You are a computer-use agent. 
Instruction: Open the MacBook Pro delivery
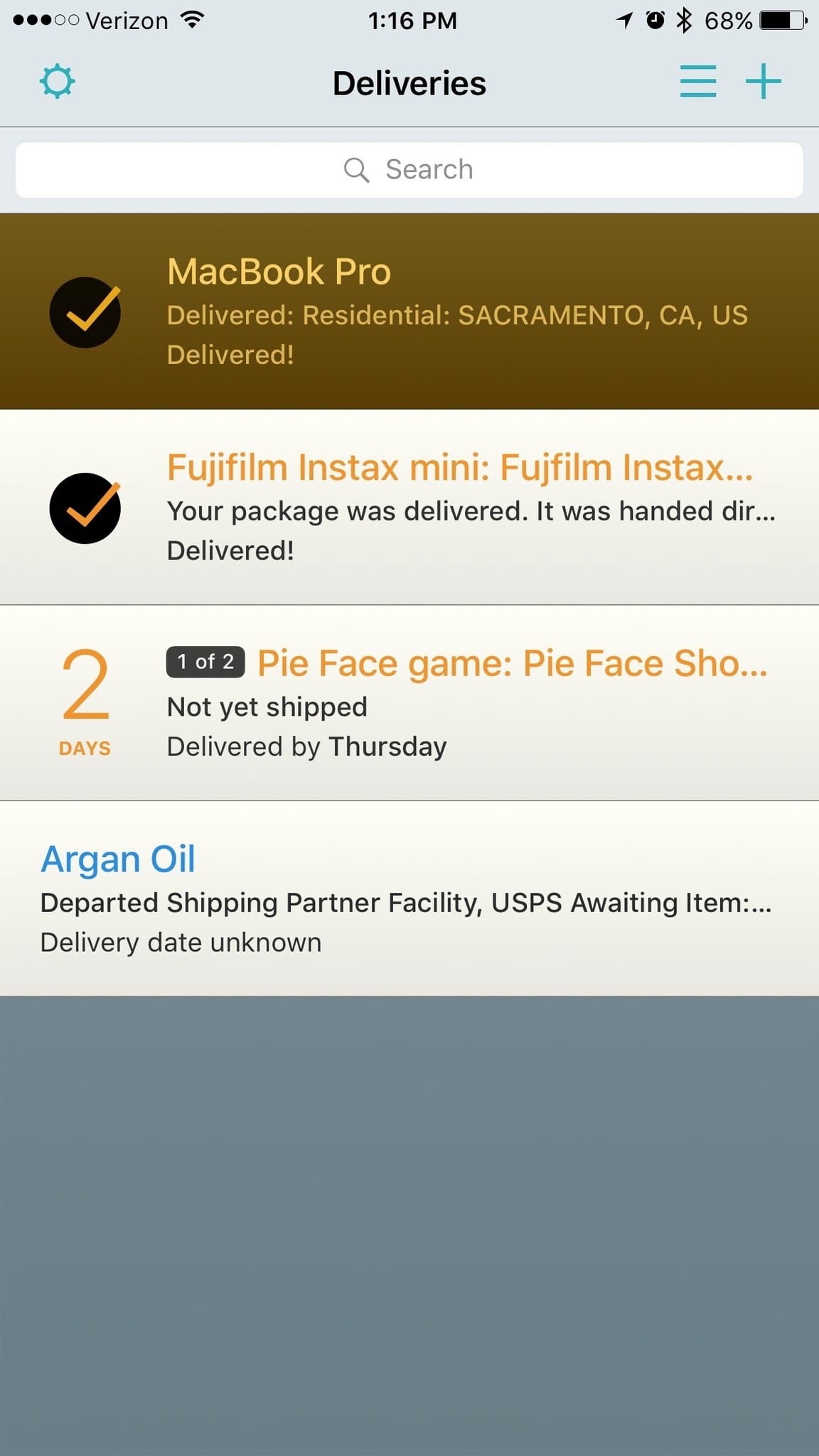pyautogui.click(x=409, y=311)
